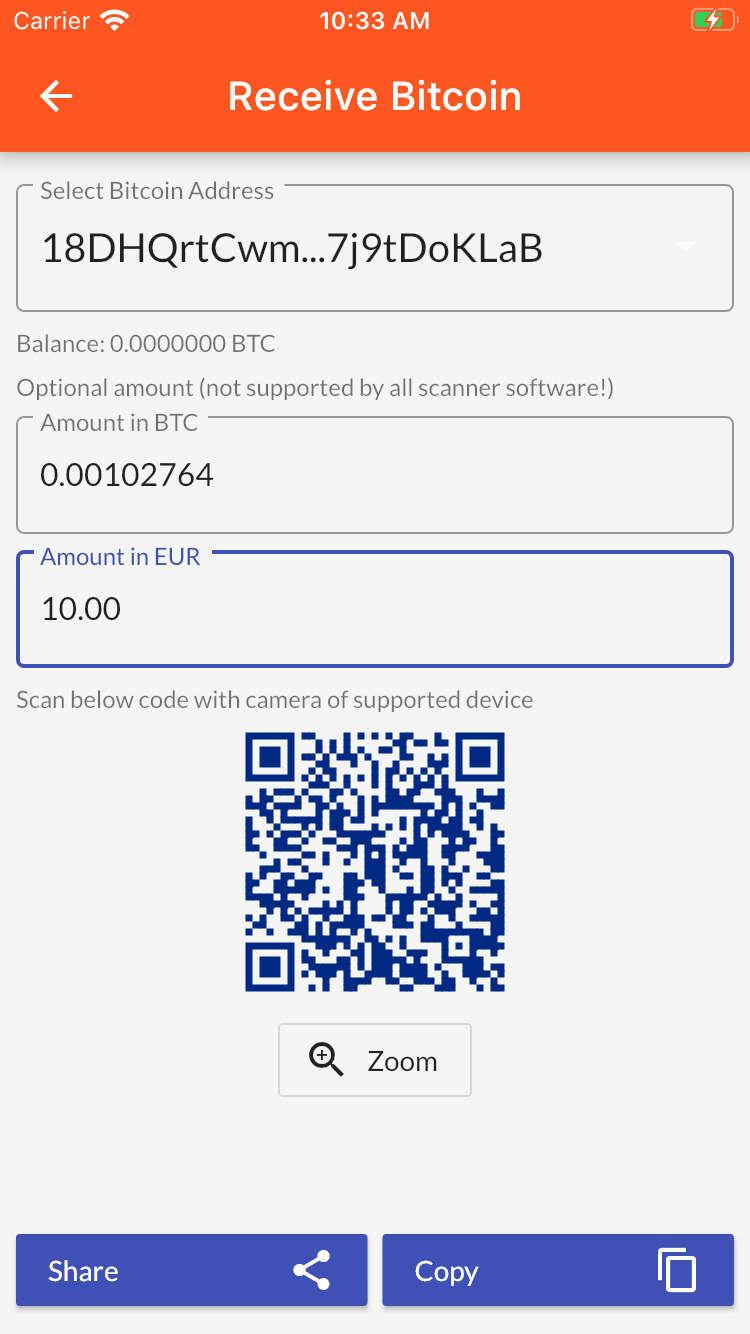Share the Bitcoin address
This screenshot has height=1334, width=750.
[191, 1270]
